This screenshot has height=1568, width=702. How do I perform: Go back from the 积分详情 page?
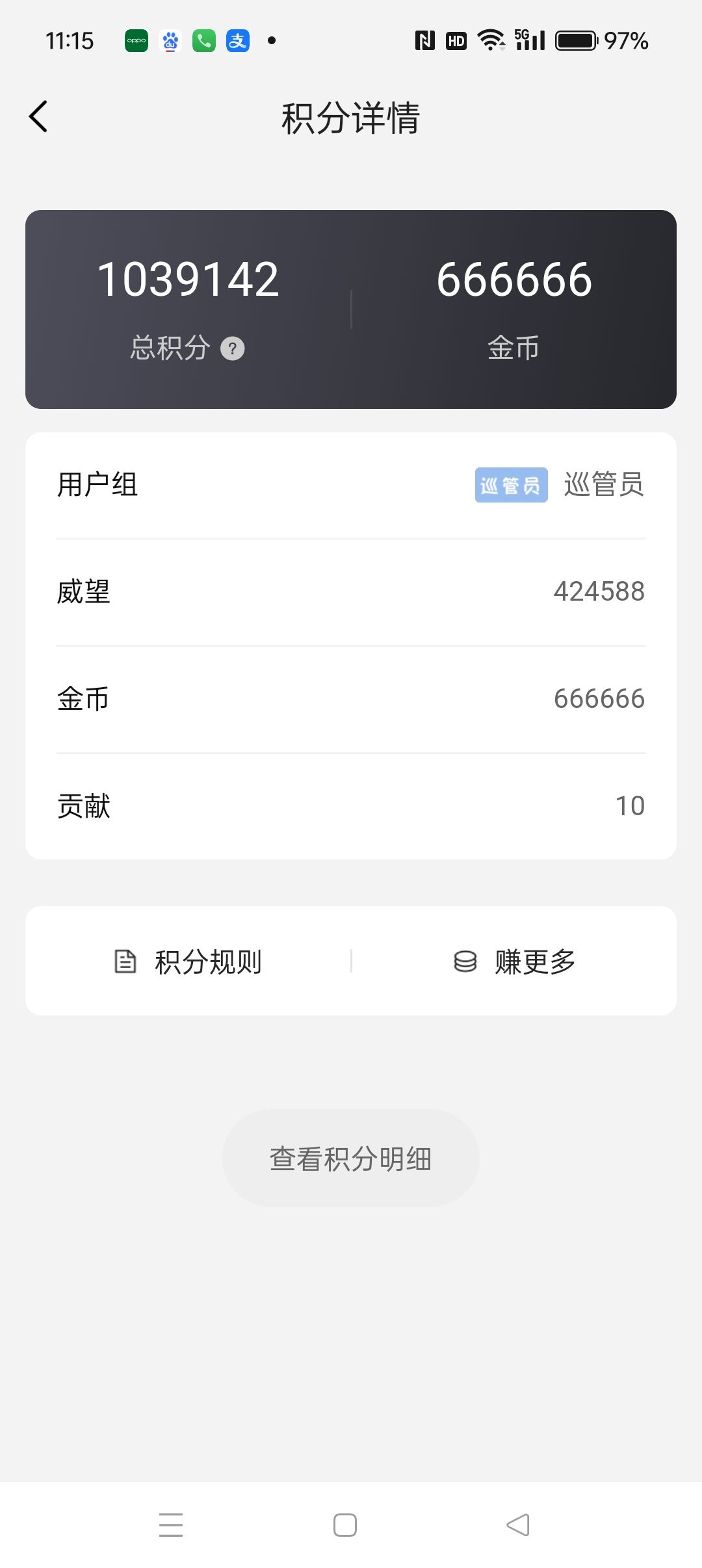[38, 117]
